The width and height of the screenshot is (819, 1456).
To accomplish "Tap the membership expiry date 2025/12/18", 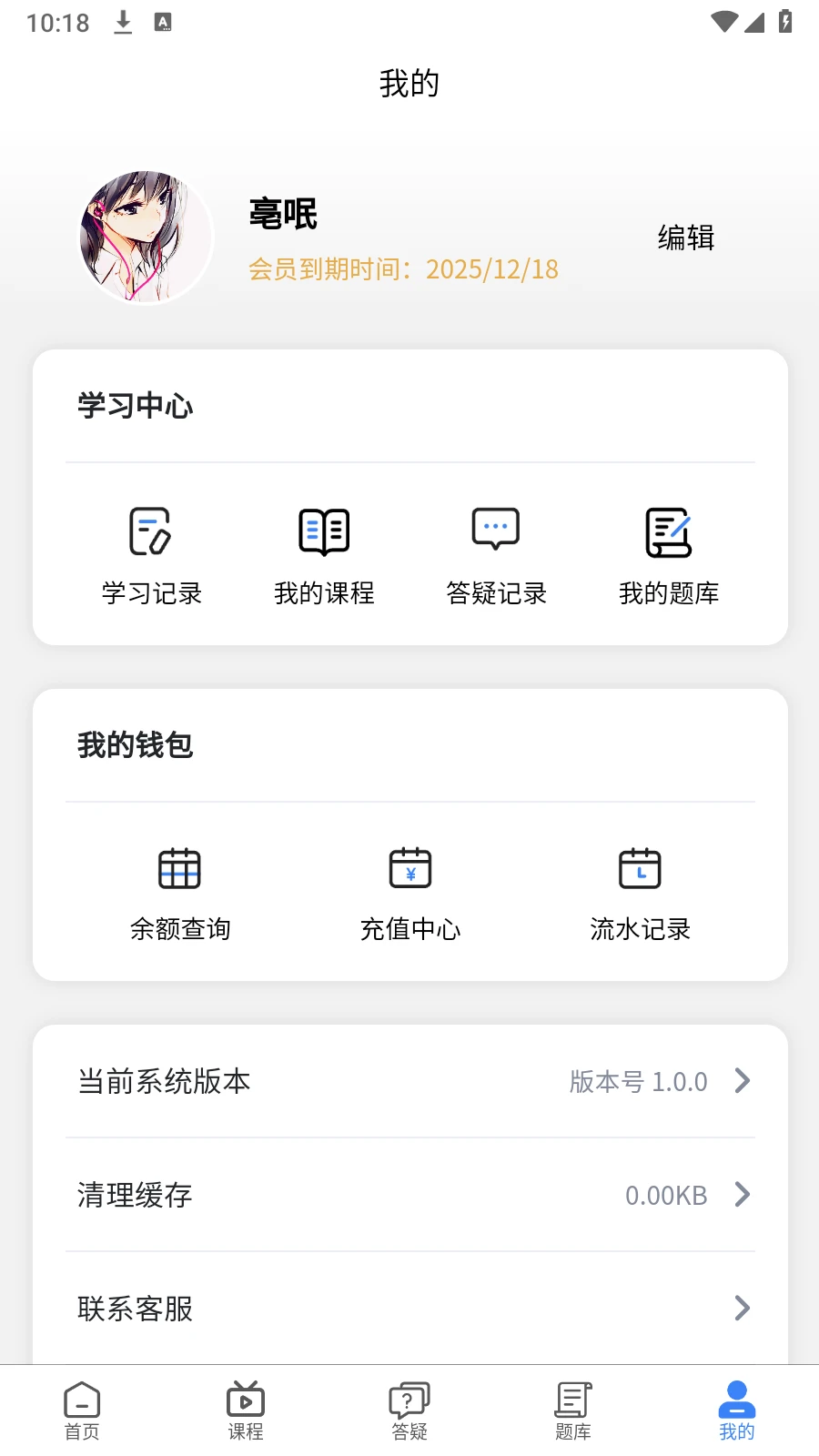I will [x=492, y=269].
